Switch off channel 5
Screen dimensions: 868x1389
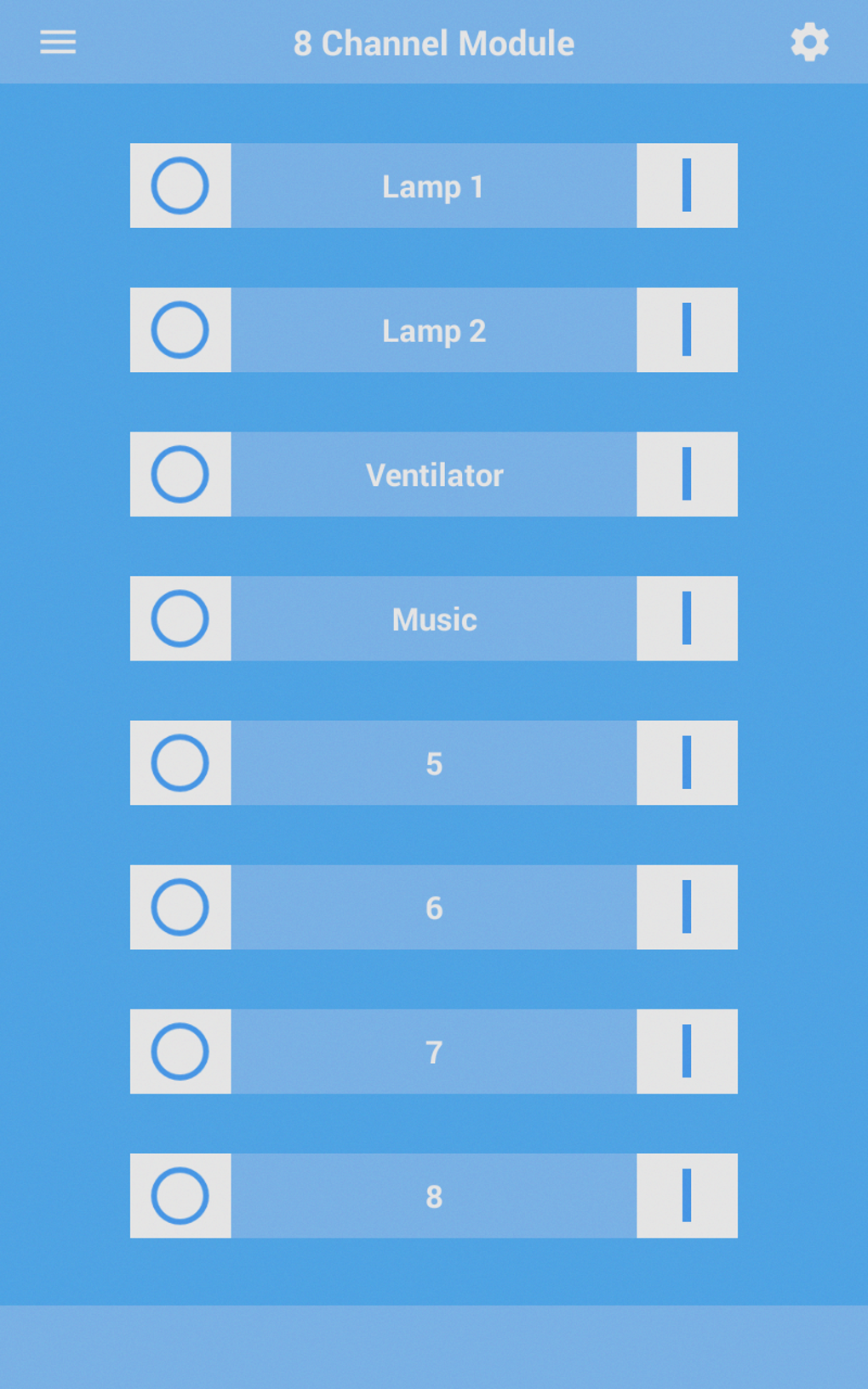(180, 763)
